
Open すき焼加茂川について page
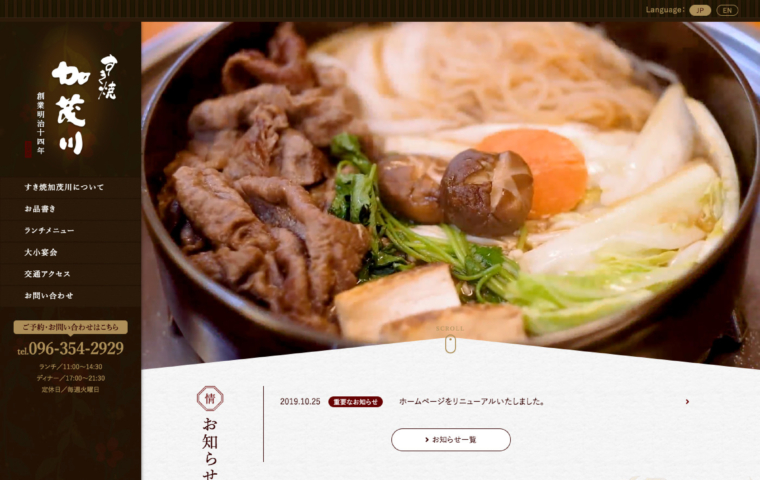click(64, 187)
